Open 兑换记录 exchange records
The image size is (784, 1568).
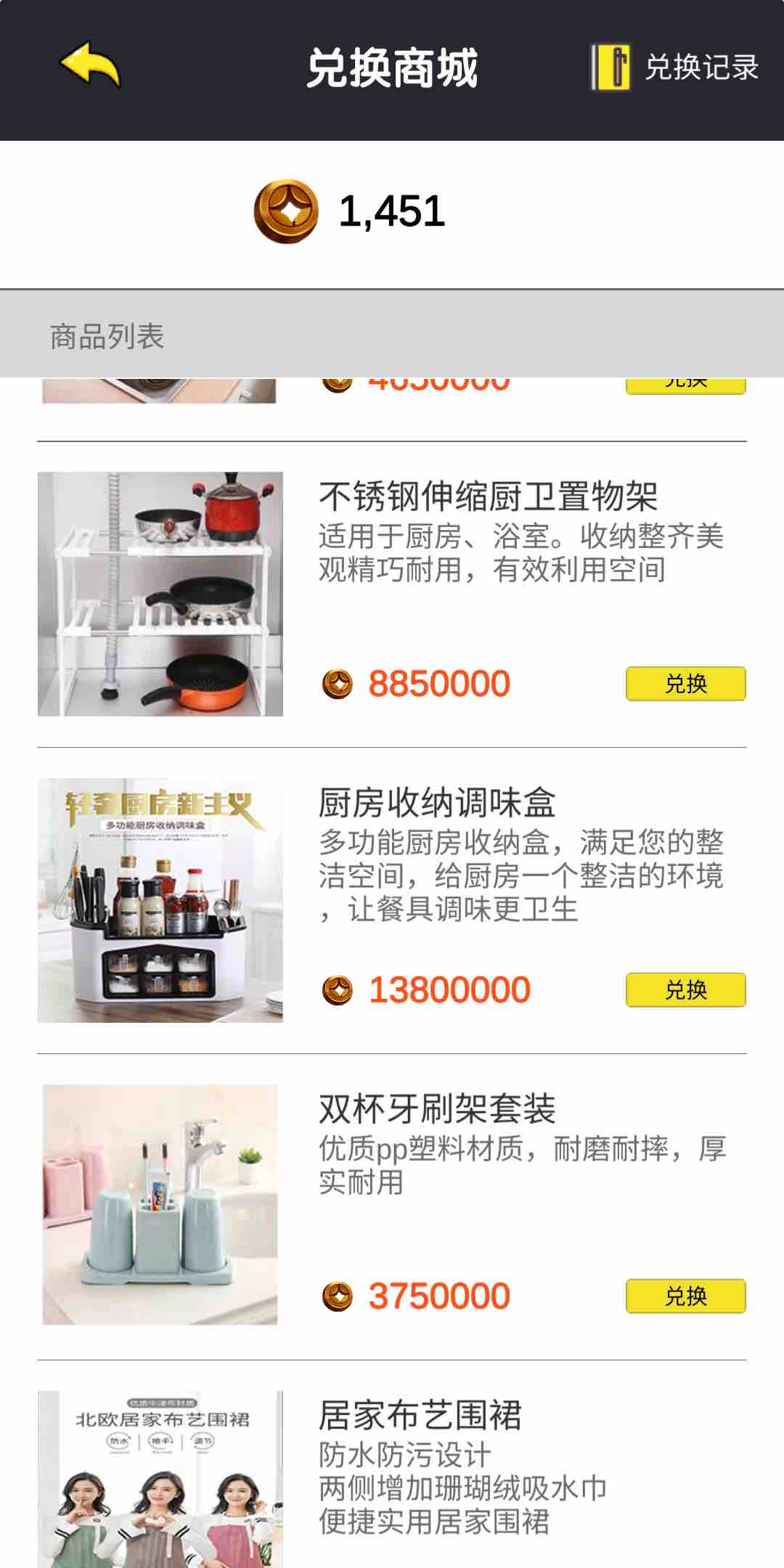675,68
